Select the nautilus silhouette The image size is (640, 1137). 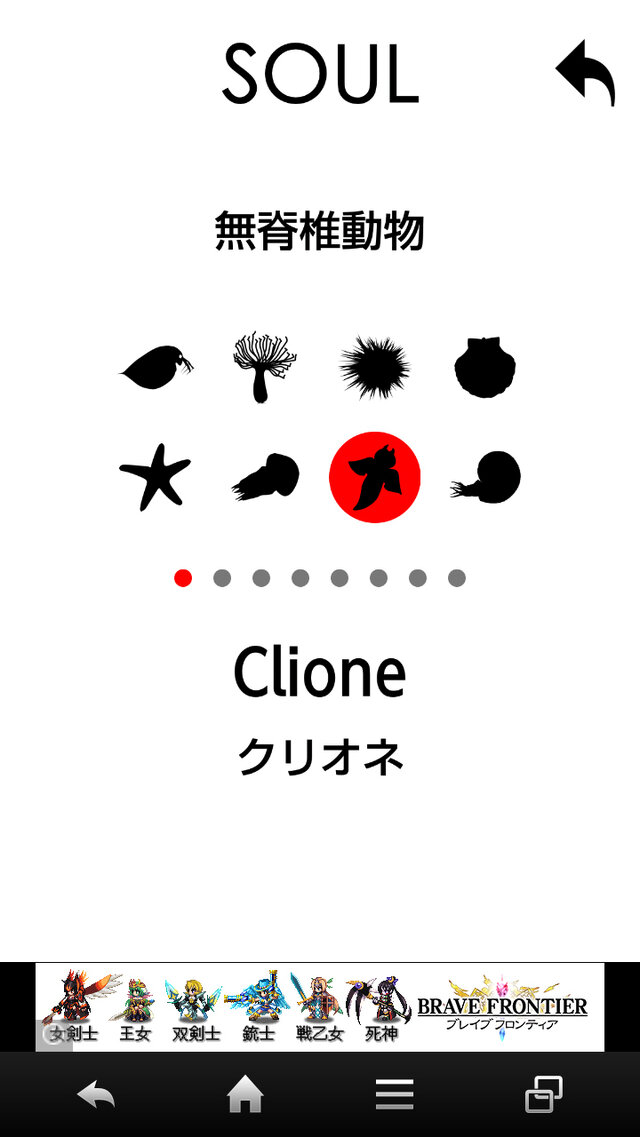[486, 477]
